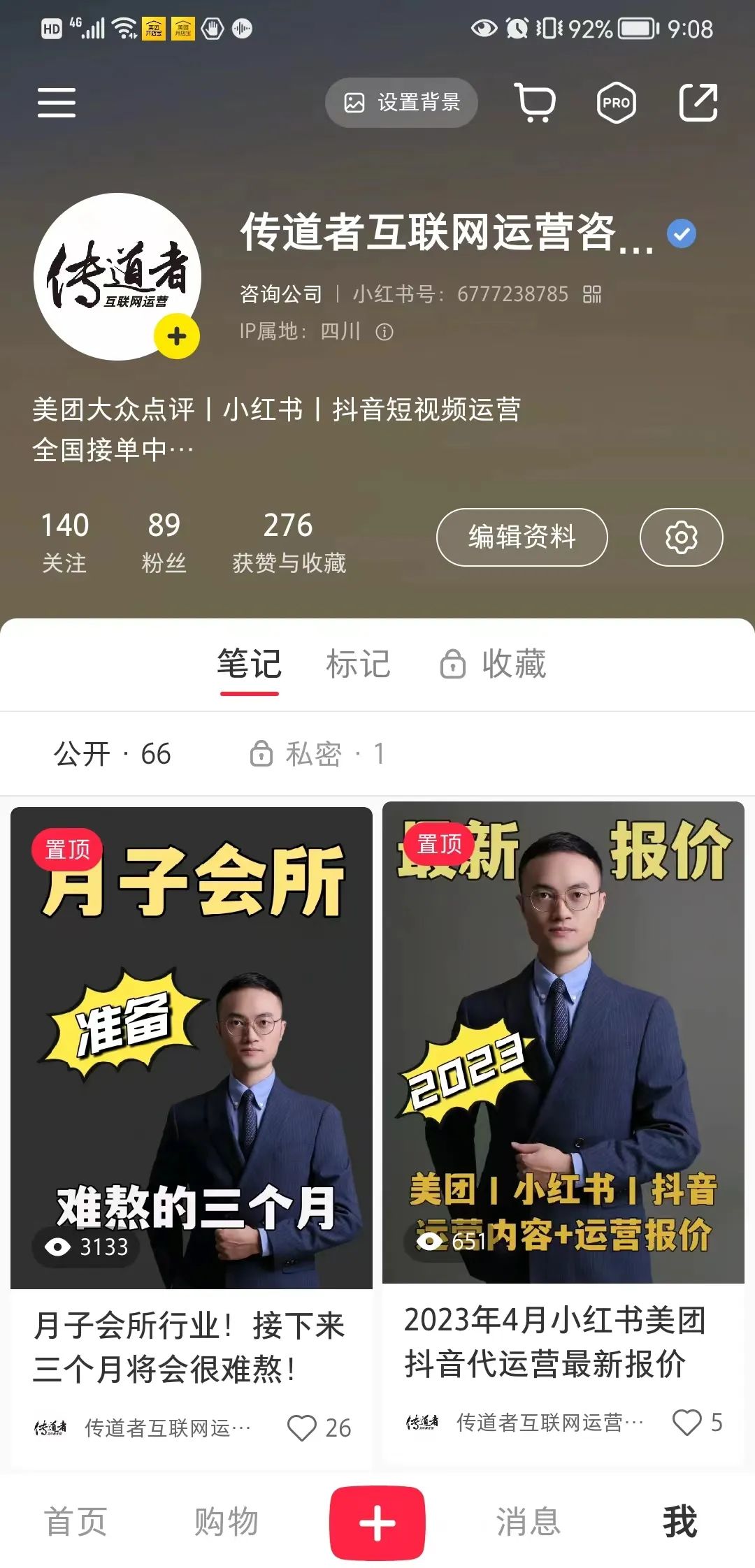Show the account QR code
The height and width of the screenshot is (1568, 755).
tap(592, 294)
